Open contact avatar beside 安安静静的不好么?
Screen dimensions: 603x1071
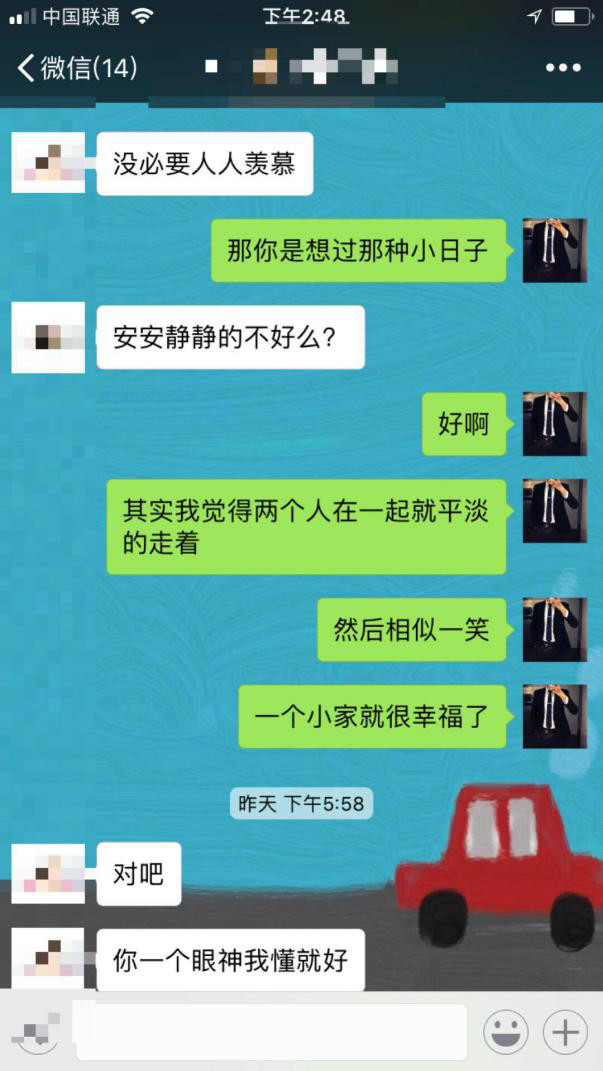48,337
